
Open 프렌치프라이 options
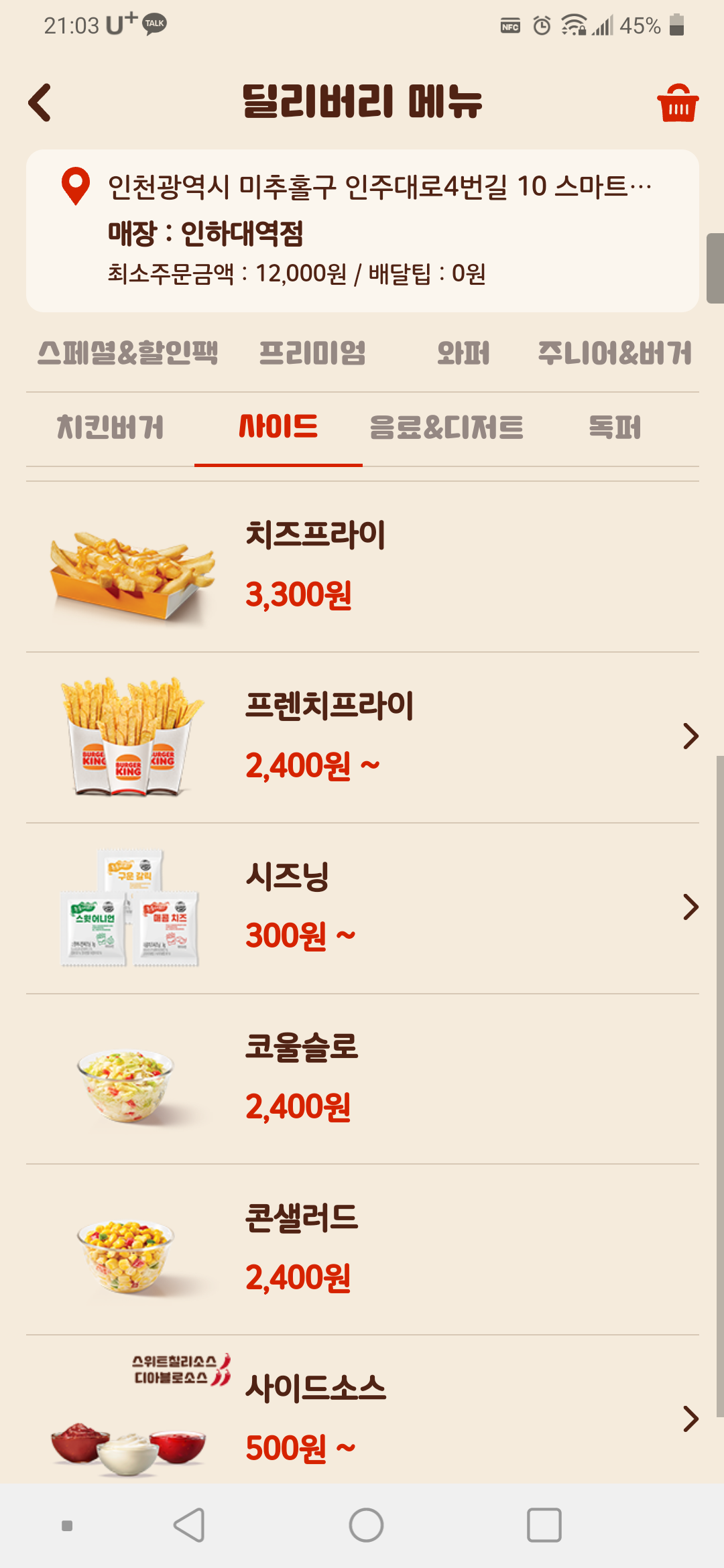coord(362,737)
